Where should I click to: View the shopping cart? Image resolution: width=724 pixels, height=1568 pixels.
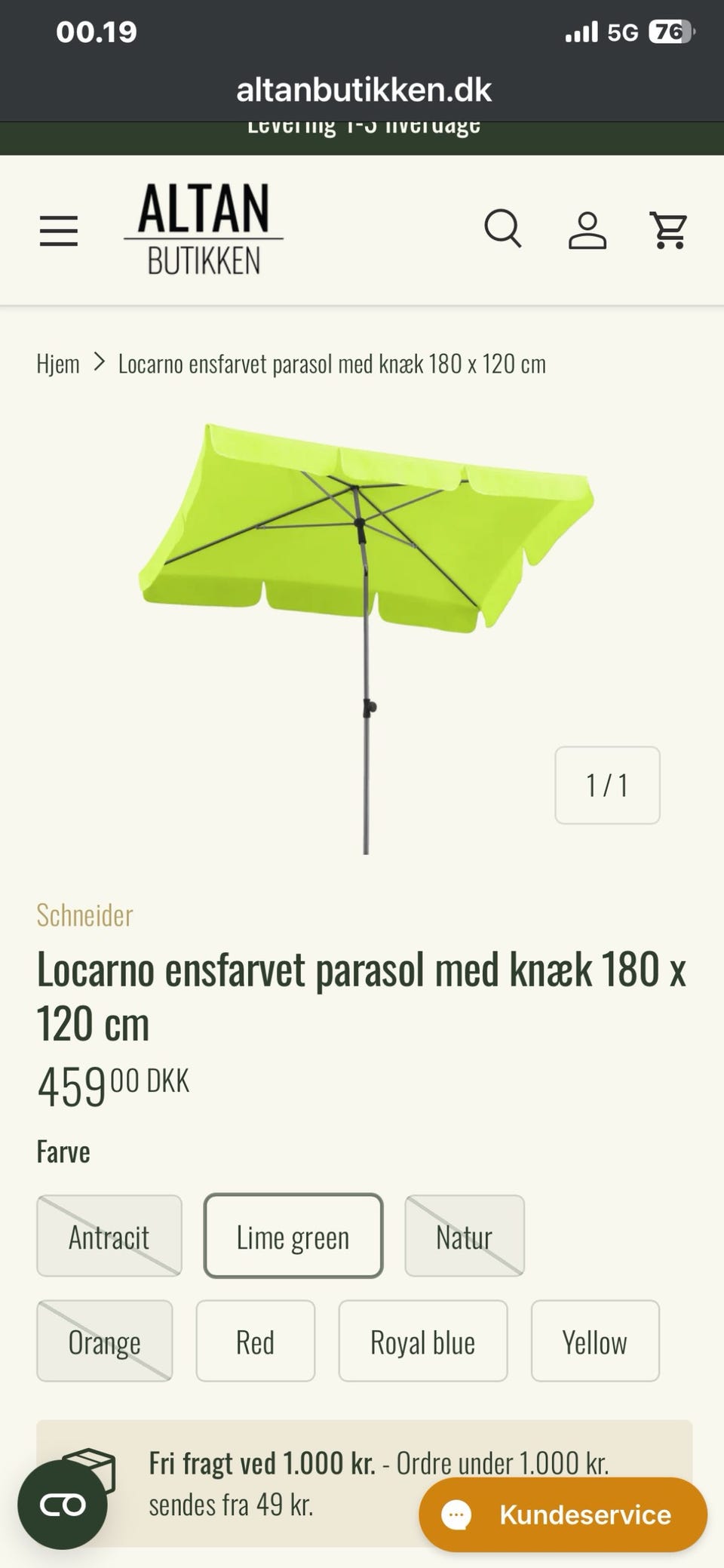(669, 230)
